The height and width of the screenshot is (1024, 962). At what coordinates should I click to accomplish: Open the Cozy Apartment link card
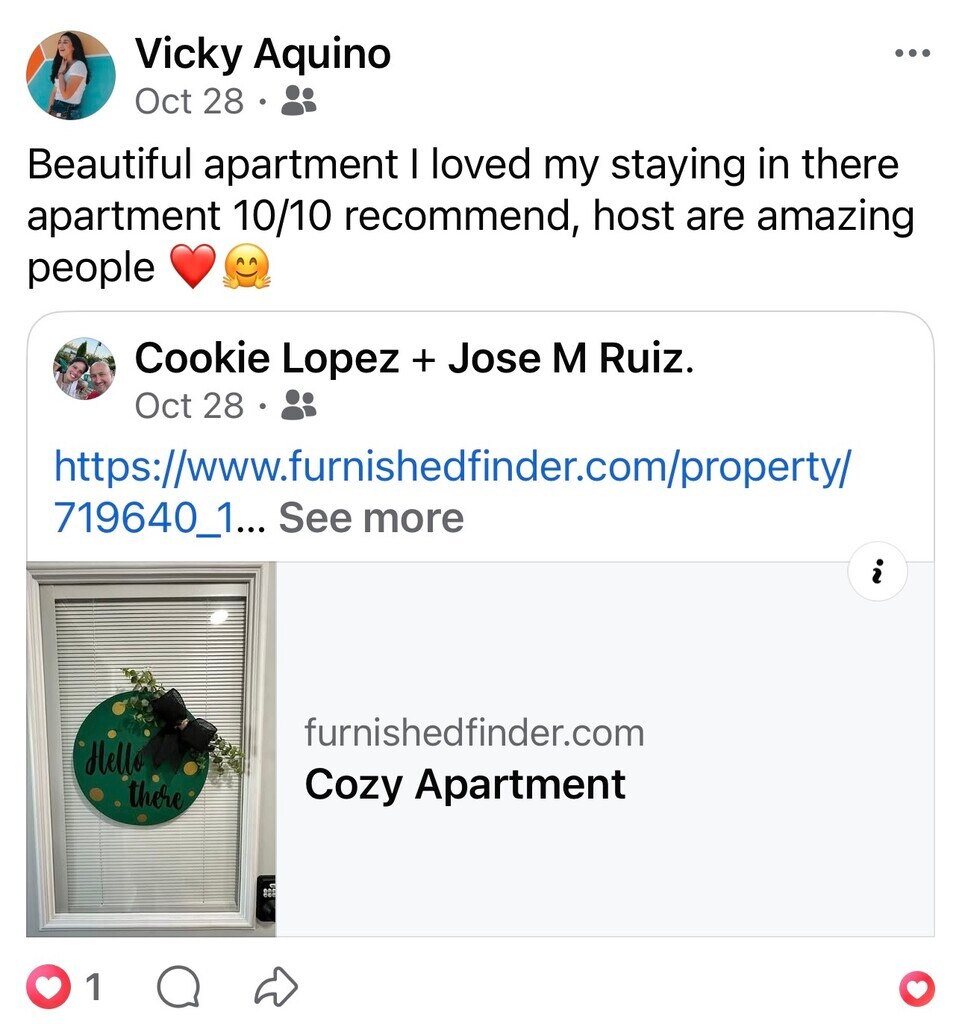[465, 784]
